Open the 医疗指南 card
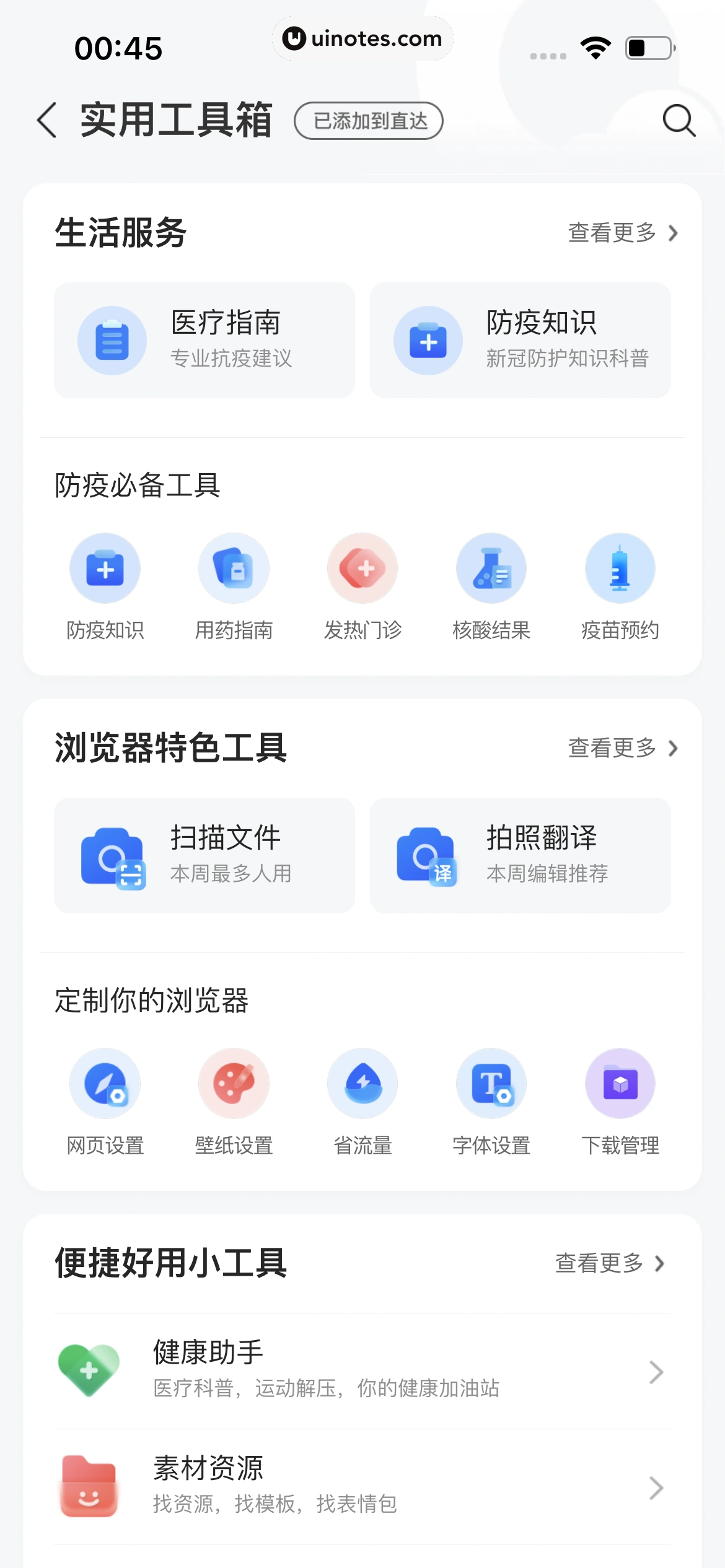 204,340
